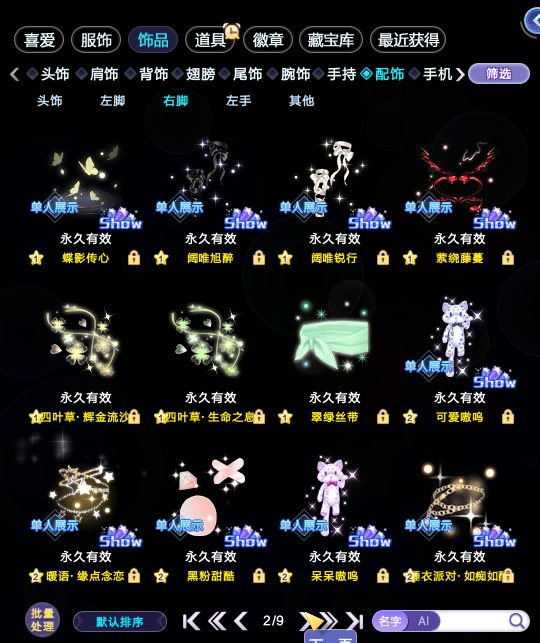Select the 手持 subcategory
The height and width of the screenshot is (643, 540).
pos(342,74)
